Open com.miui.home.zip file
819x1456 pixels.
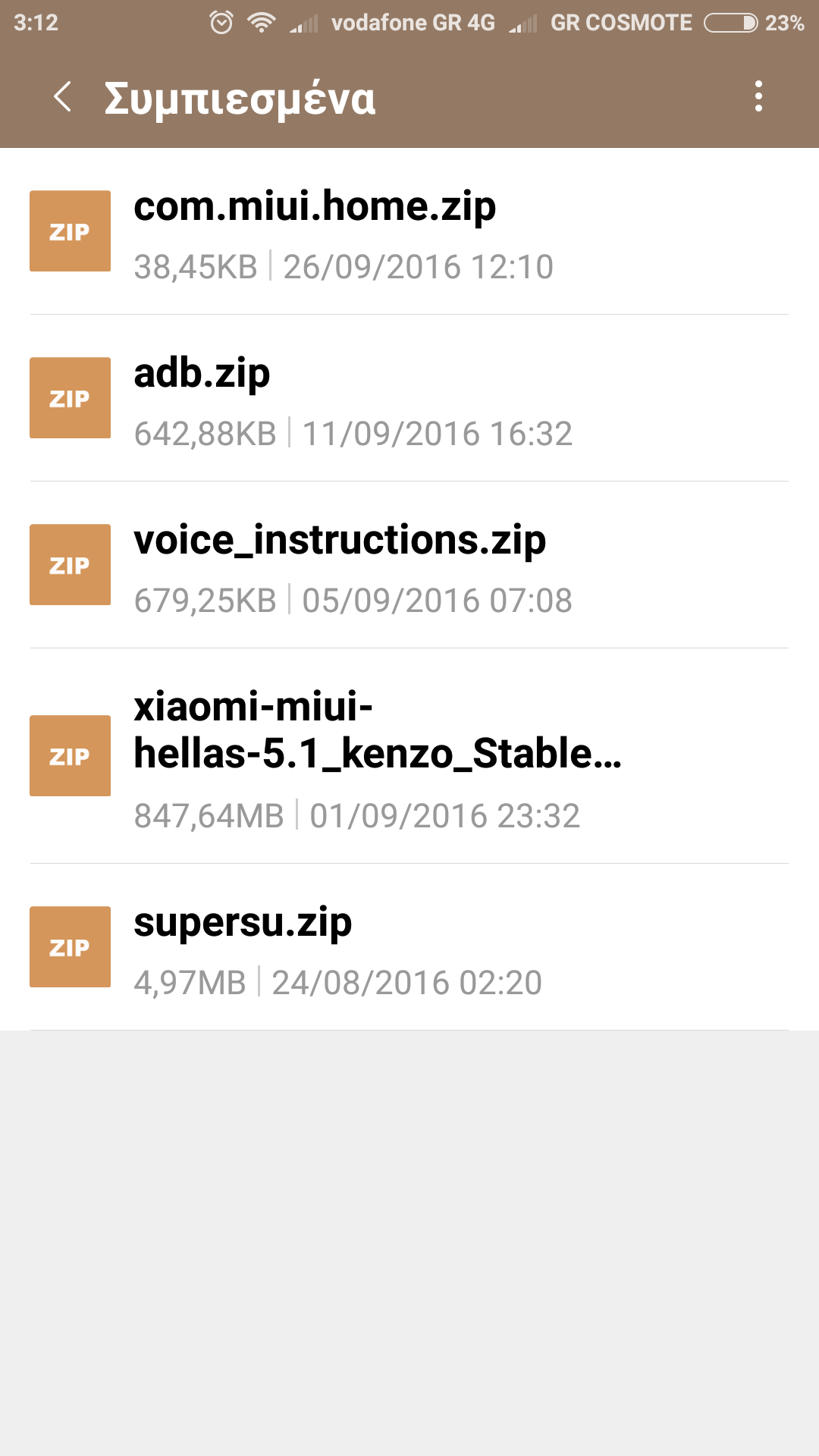[x=409, y=231]
